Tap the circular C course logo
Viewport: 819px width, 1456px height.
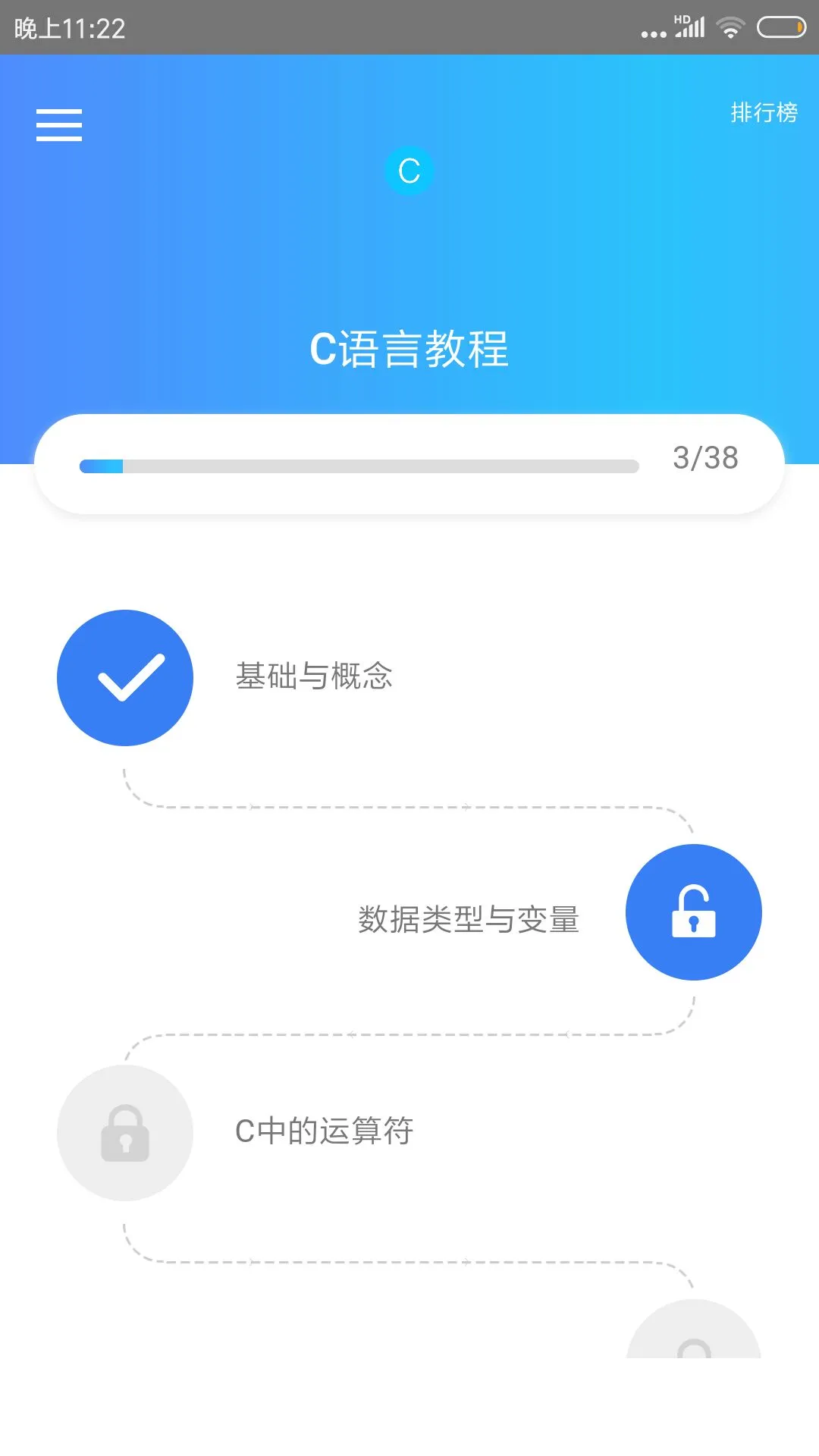(x=409, y=171)
